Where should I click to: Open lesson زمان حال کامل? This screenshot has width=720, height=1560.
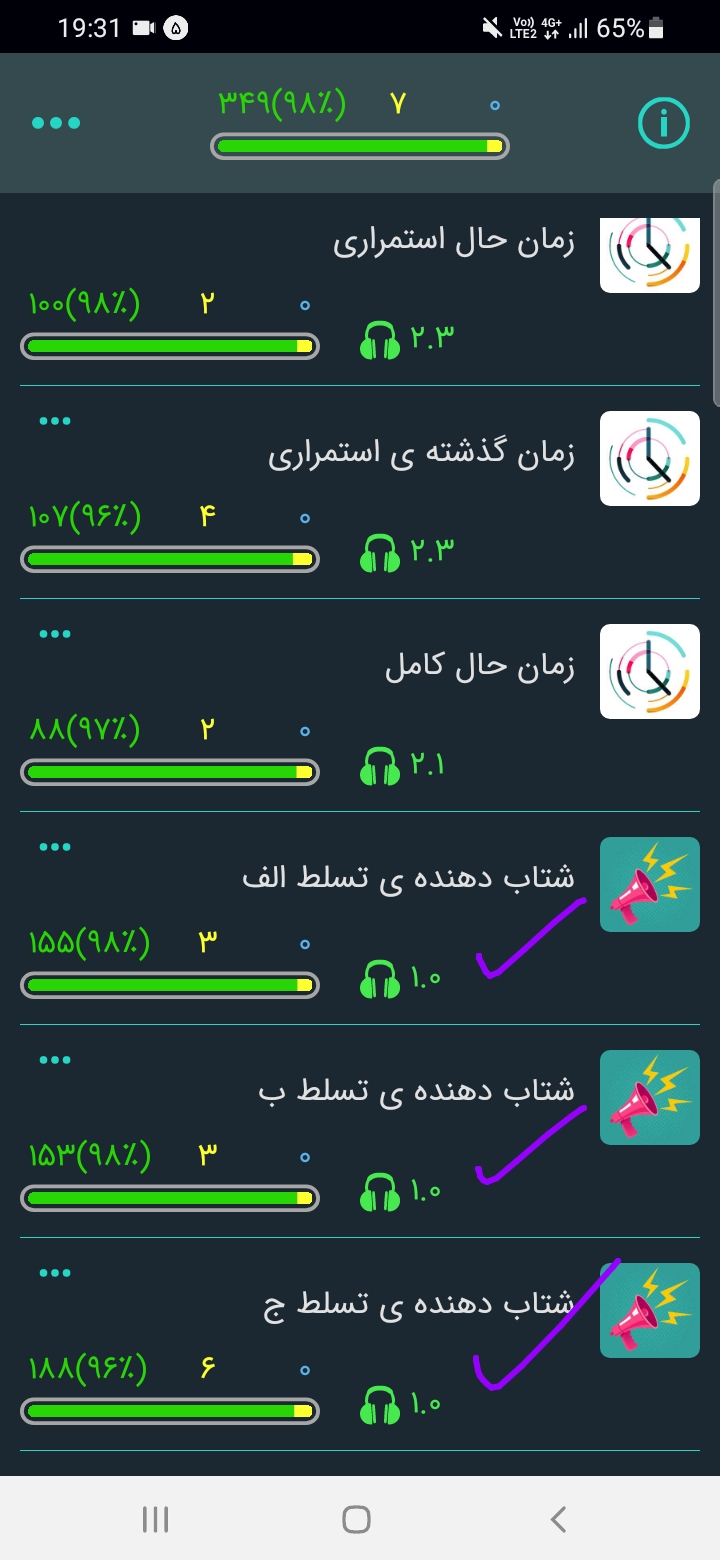point(360,706)
